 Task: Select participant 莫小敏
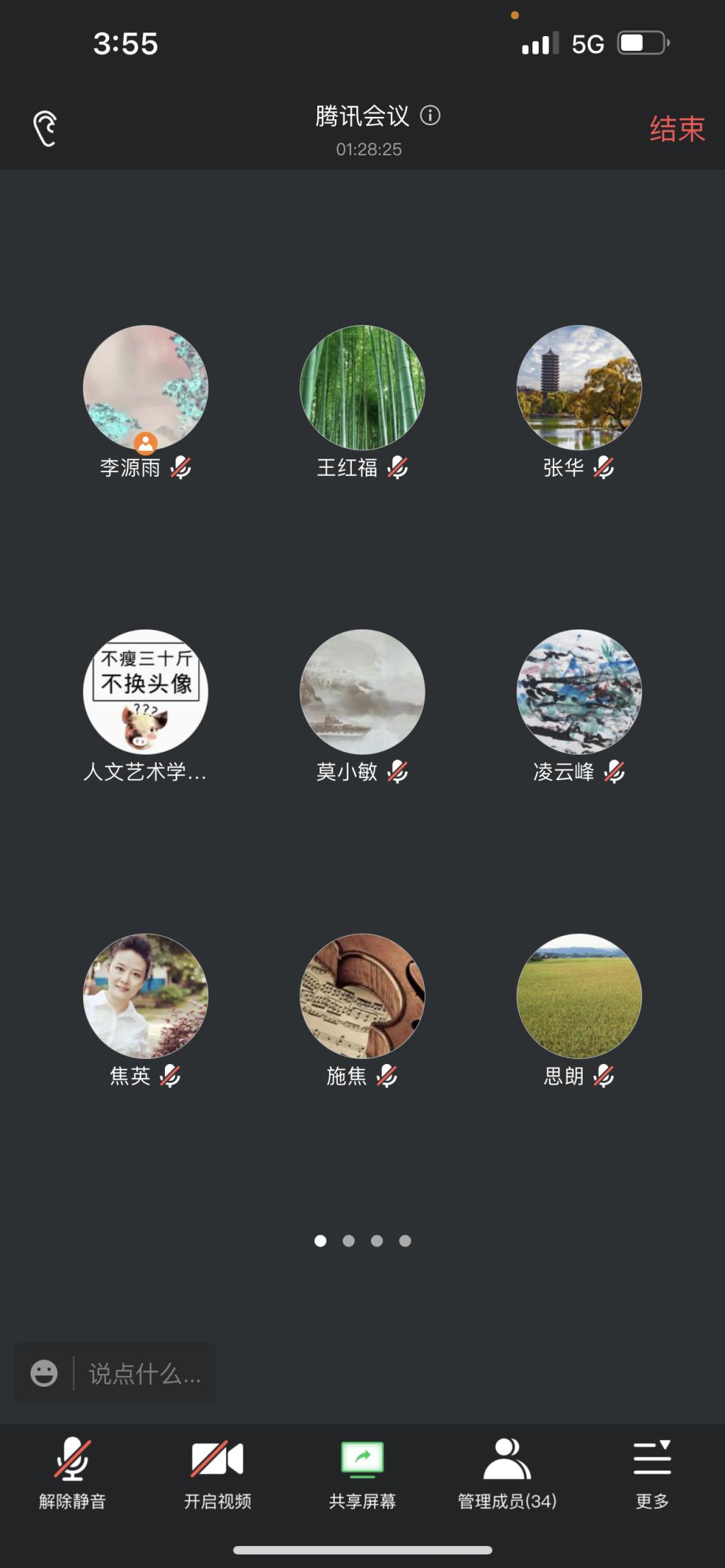pos(362,692)
